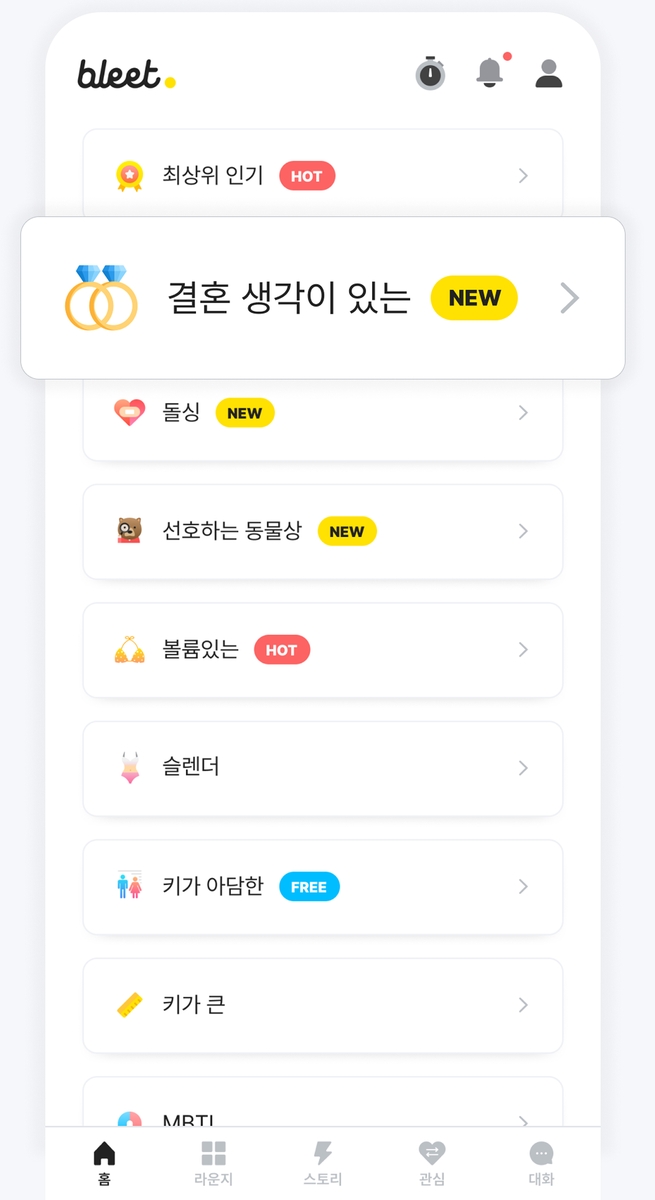655x1200 pixels.
Task: Go to the 홈 tab
Action: tap(104, 1163)
